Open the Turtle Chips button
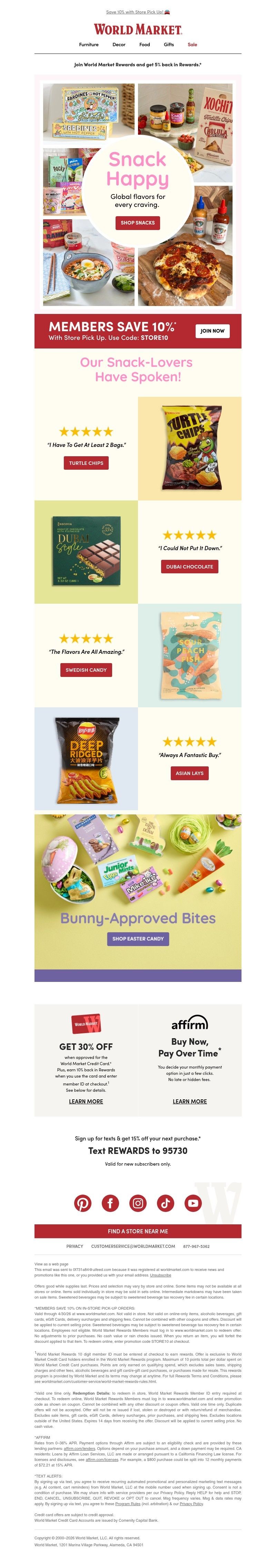276x1568 pixels. pos(86,463)
